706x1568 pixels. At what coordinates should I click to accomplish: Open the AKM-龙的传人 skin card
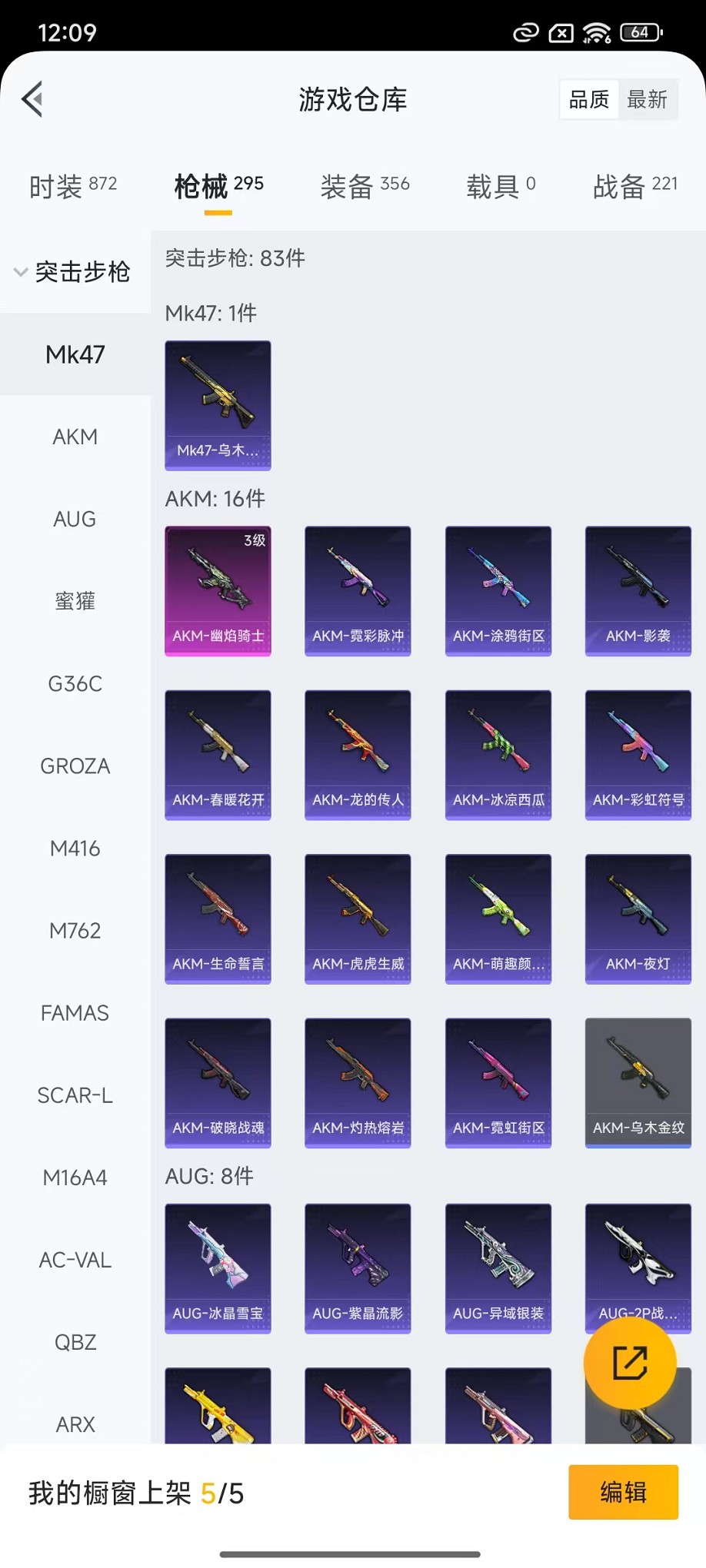358,754
